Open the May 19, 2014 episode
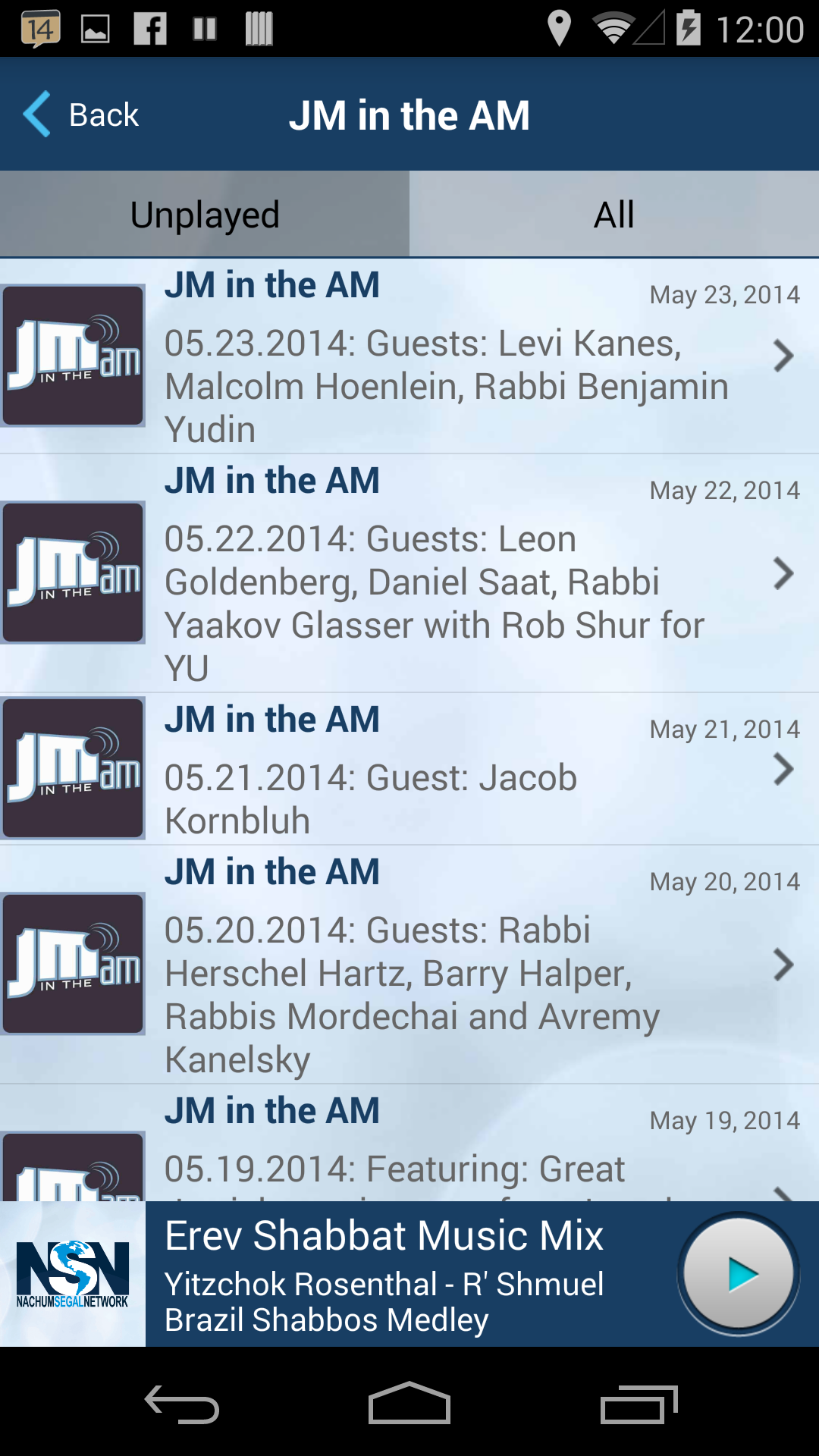The image size is (819, 1456). tap(409, 1143)
